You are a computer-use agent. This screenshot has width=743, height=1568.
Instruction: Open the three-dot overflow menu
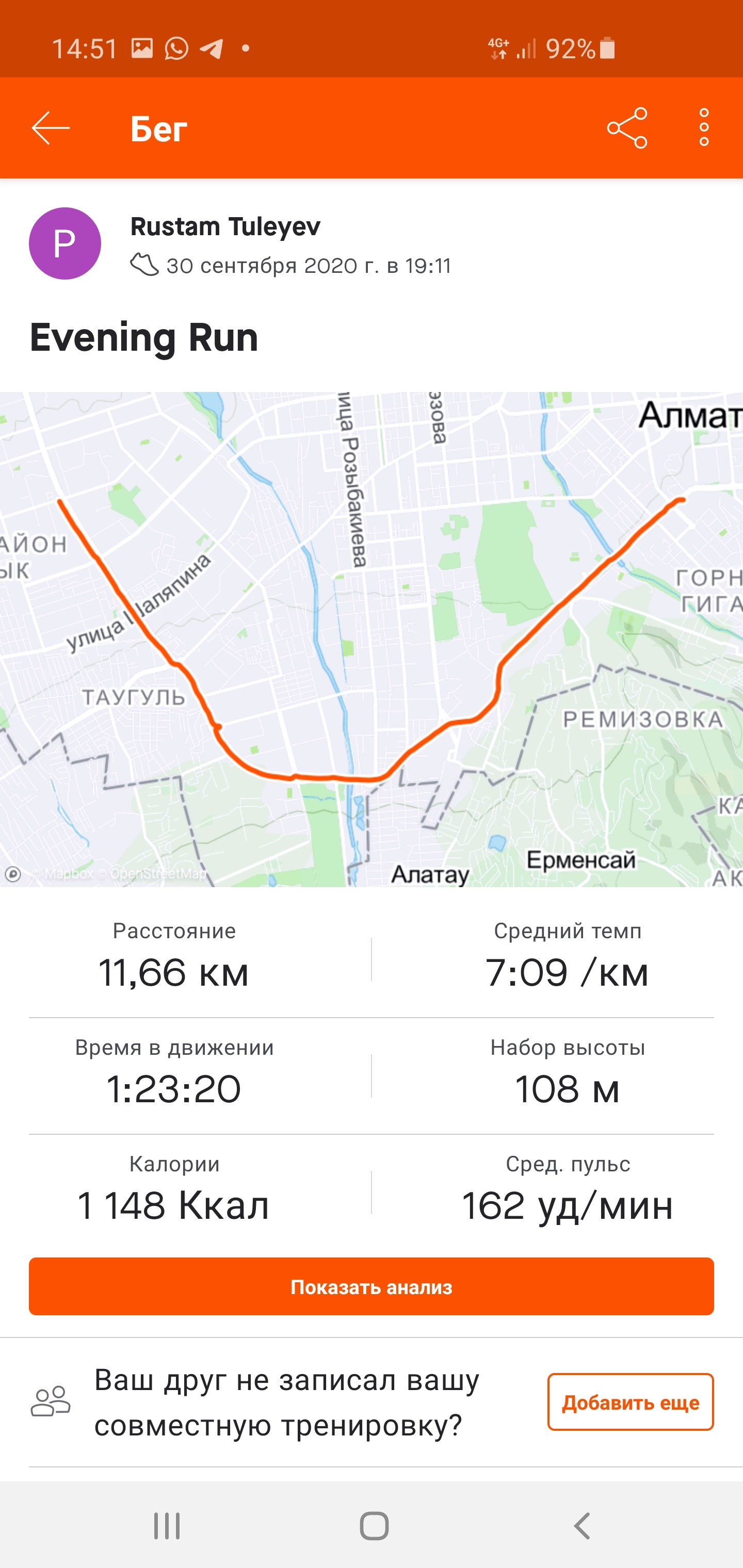pyautogui.click(x=703, y=128)
